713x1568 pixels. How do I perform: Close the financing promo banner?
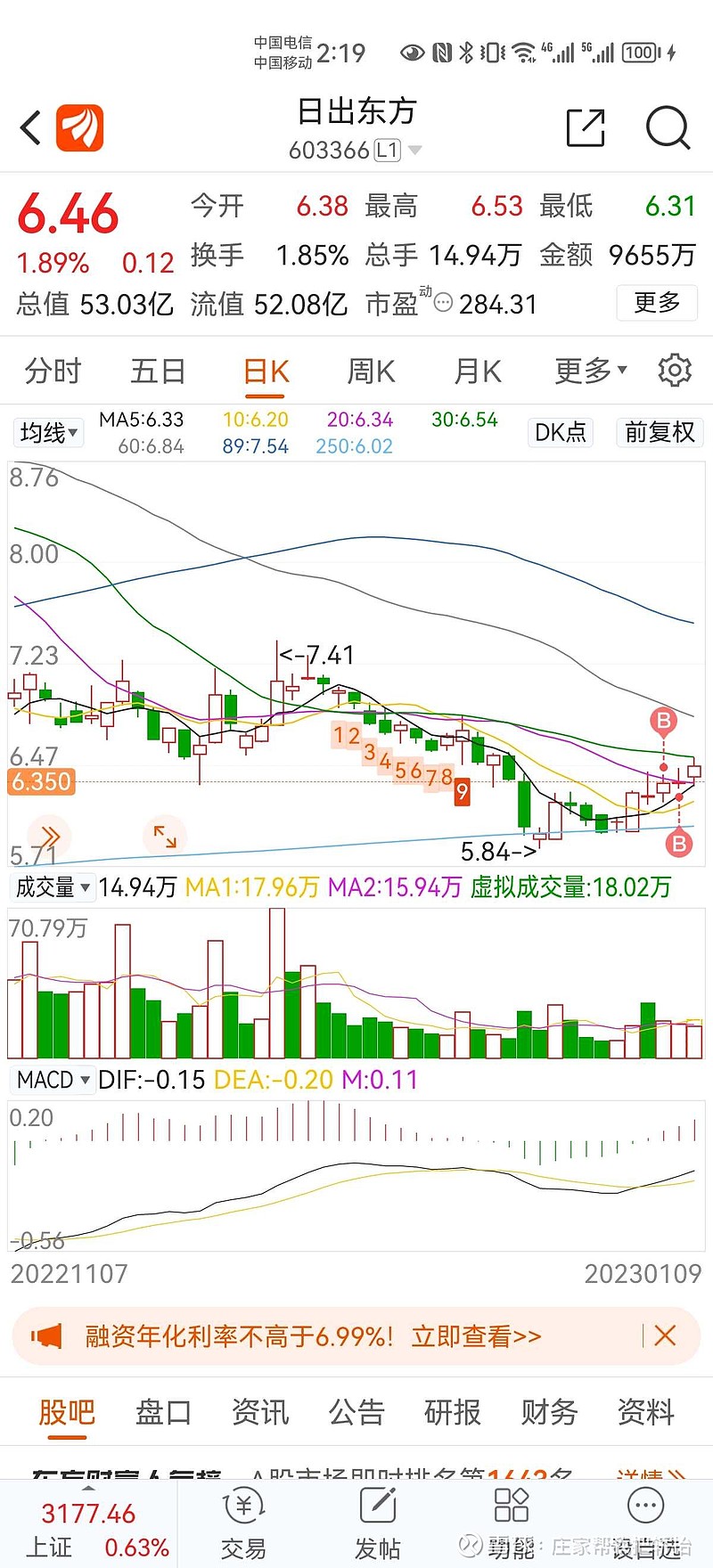[x=666, y=1335]
